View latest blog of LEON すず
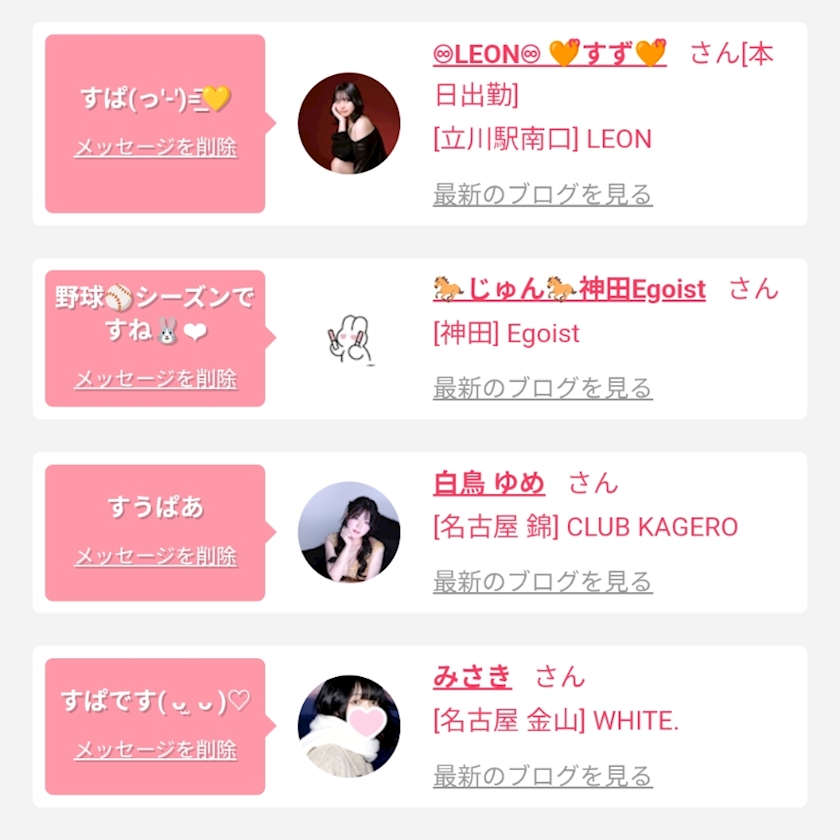This screenshot has height=840, width=840. [x=543, y=194]
